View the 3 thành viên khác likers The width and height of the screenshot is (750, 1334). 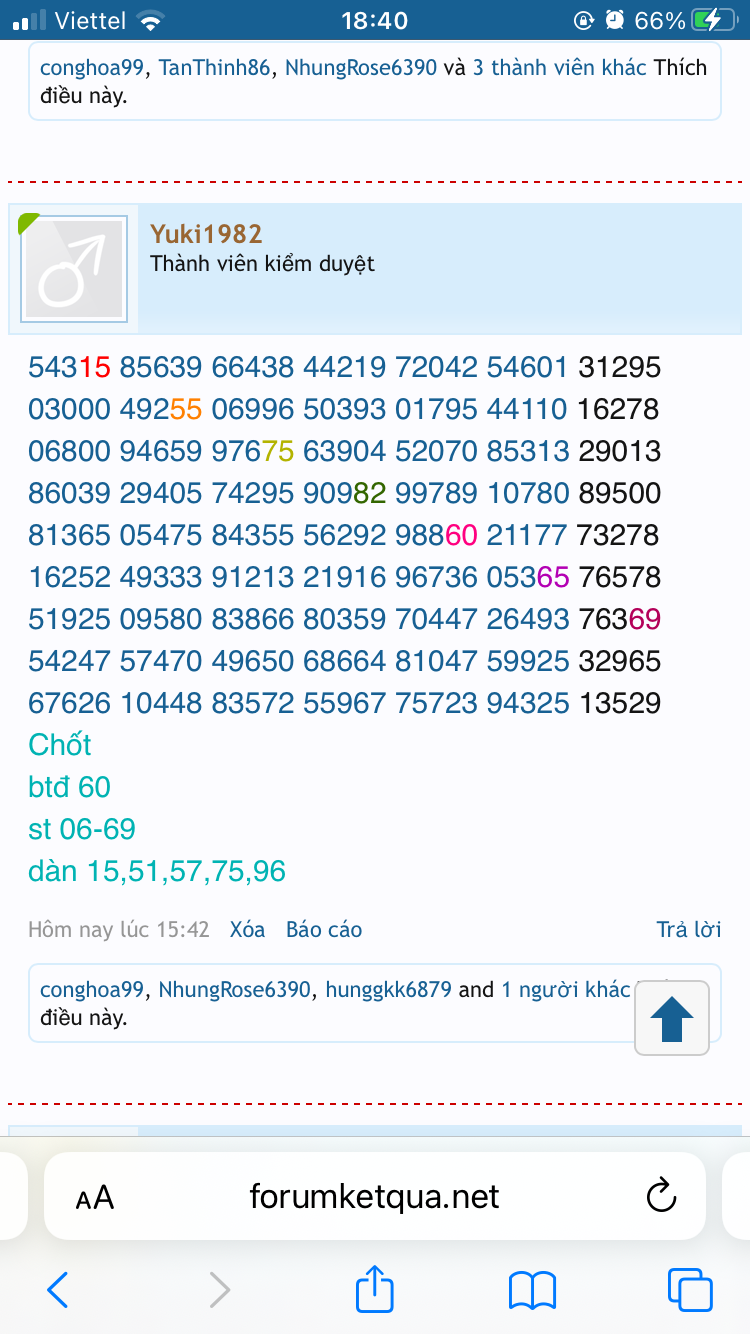click(x=561, y=68)
